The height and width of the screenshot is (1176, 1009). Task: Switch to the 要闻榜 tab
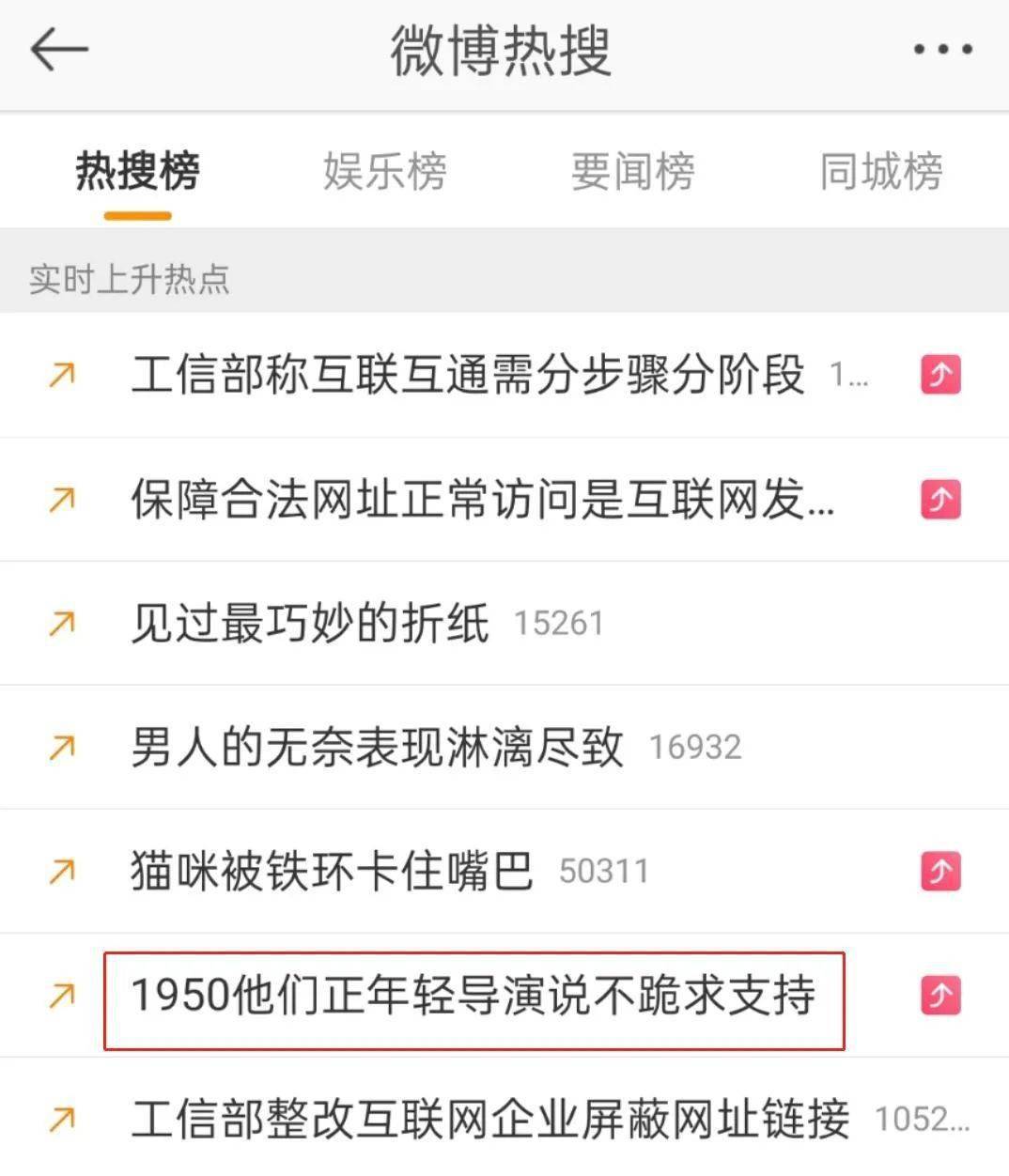(x=633, y=173)
